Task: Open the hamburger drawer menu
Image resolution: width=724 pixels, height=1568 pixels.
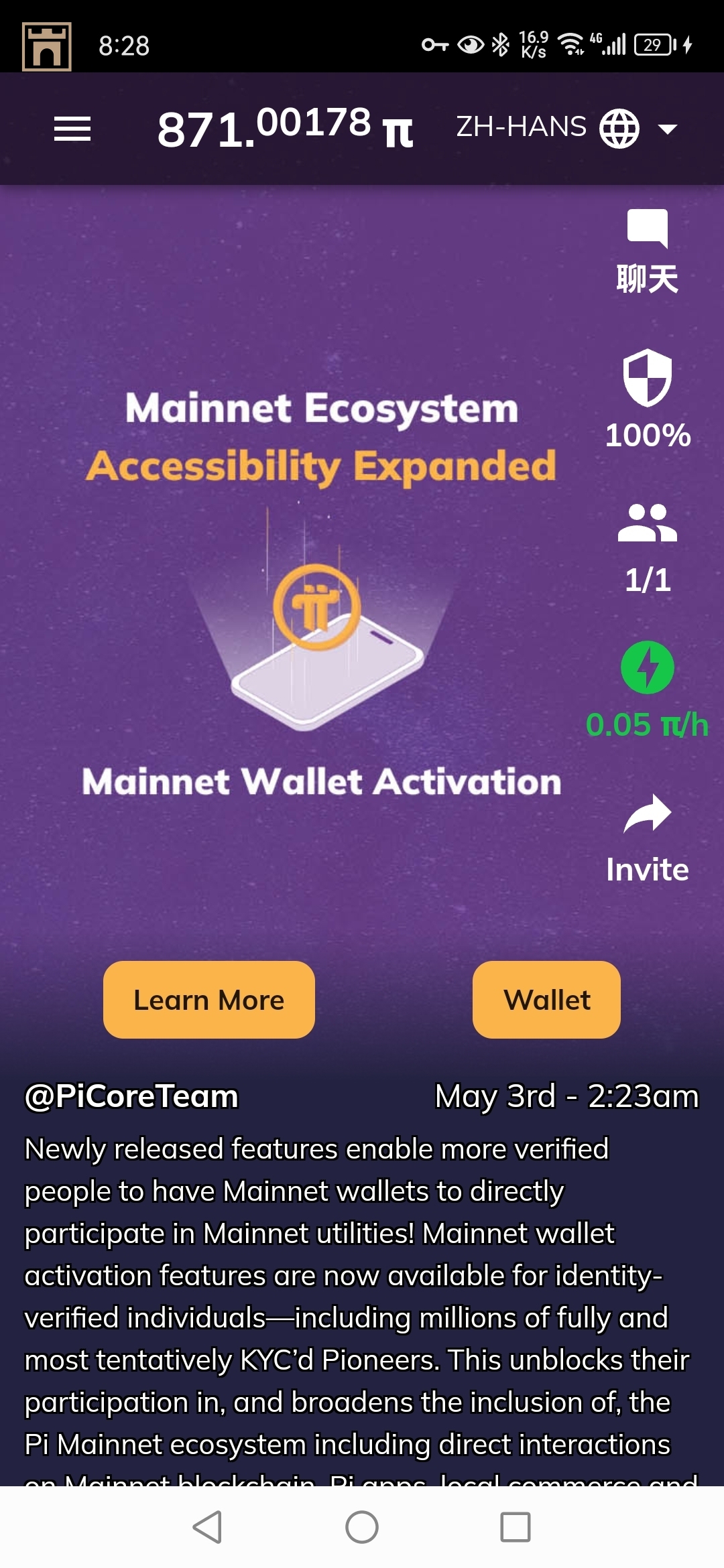Action: pos(72,129)
